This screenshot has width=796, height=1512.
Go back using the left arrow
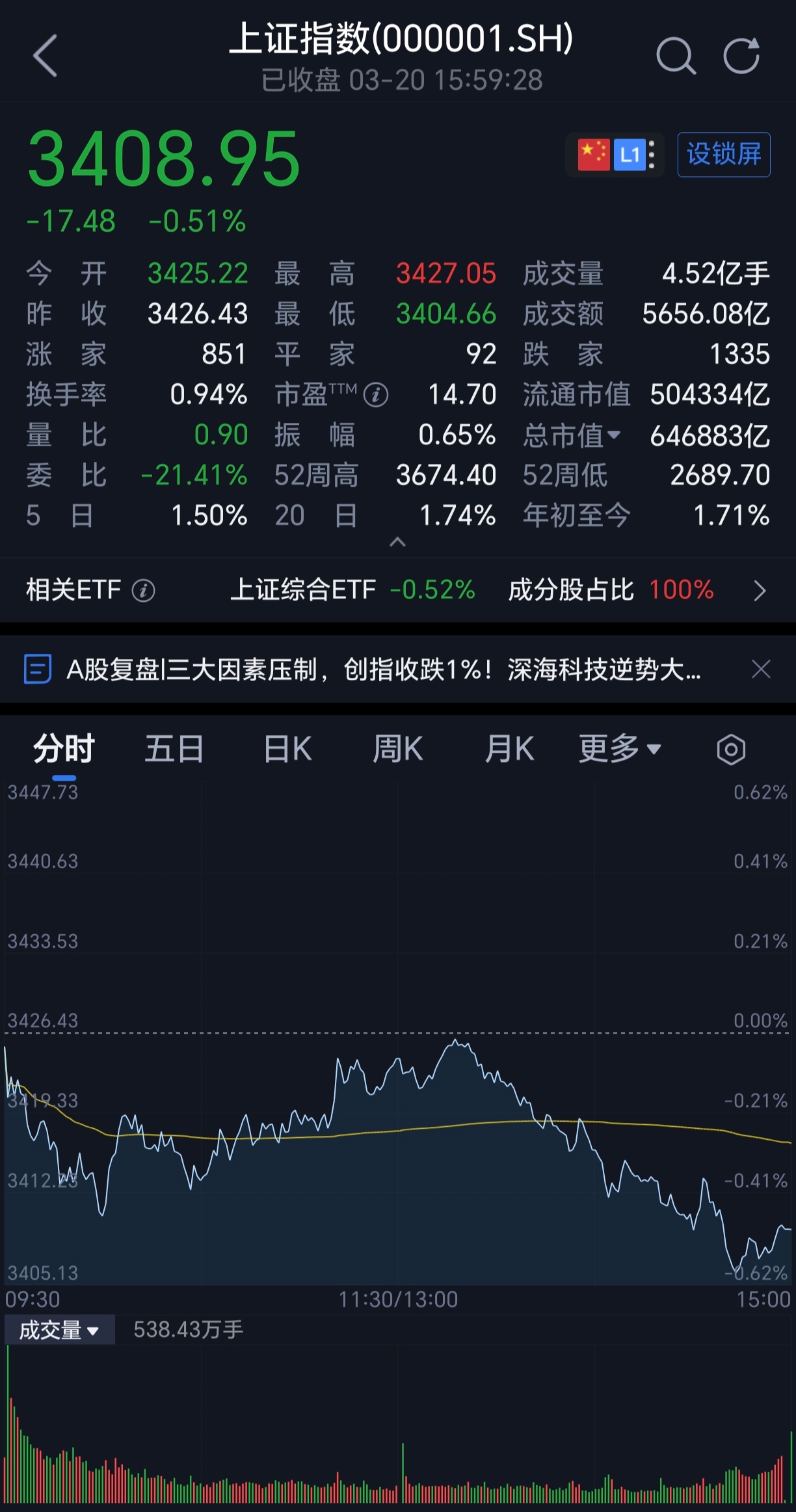click(x=44, y=55)
